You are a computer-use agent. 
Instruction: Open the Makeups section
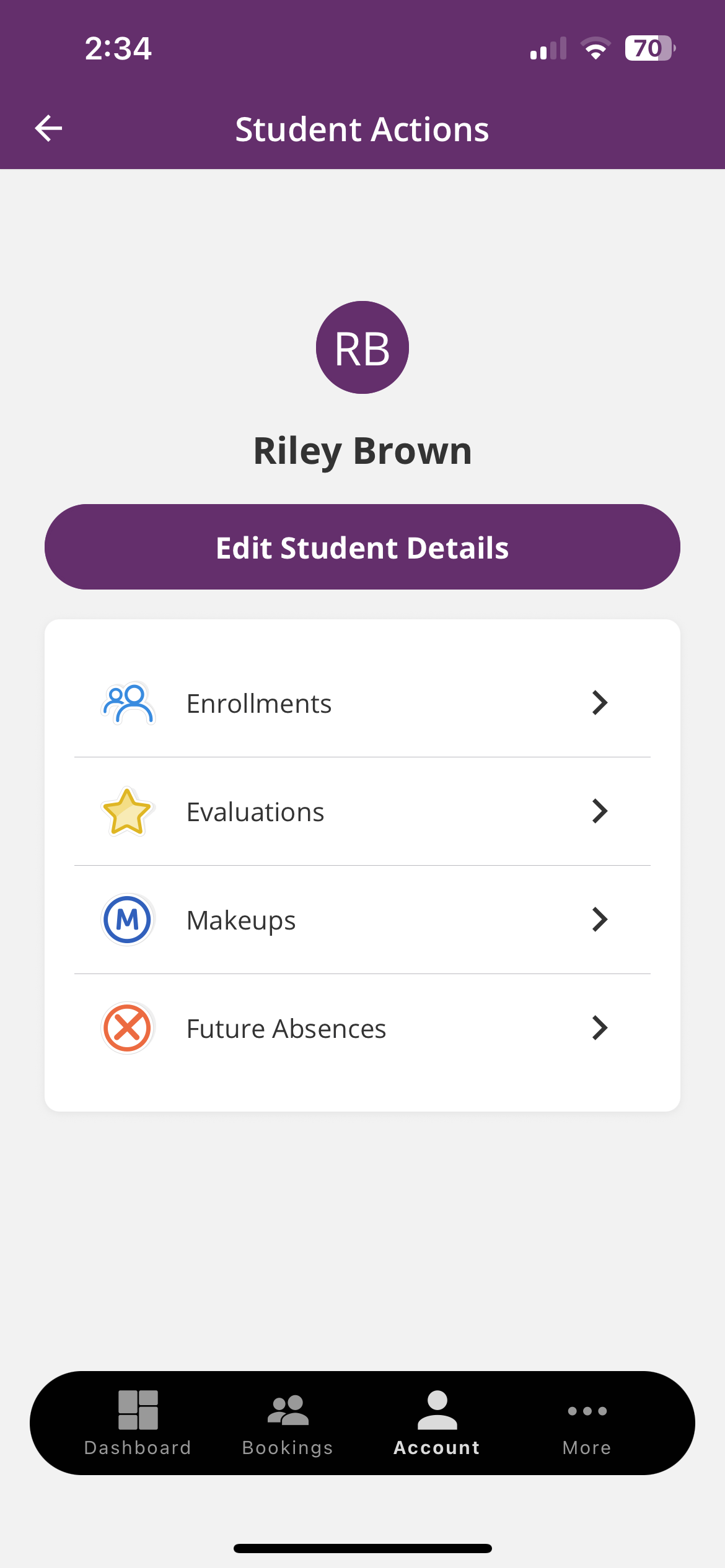pyautogui.click(x=362, y=920)
